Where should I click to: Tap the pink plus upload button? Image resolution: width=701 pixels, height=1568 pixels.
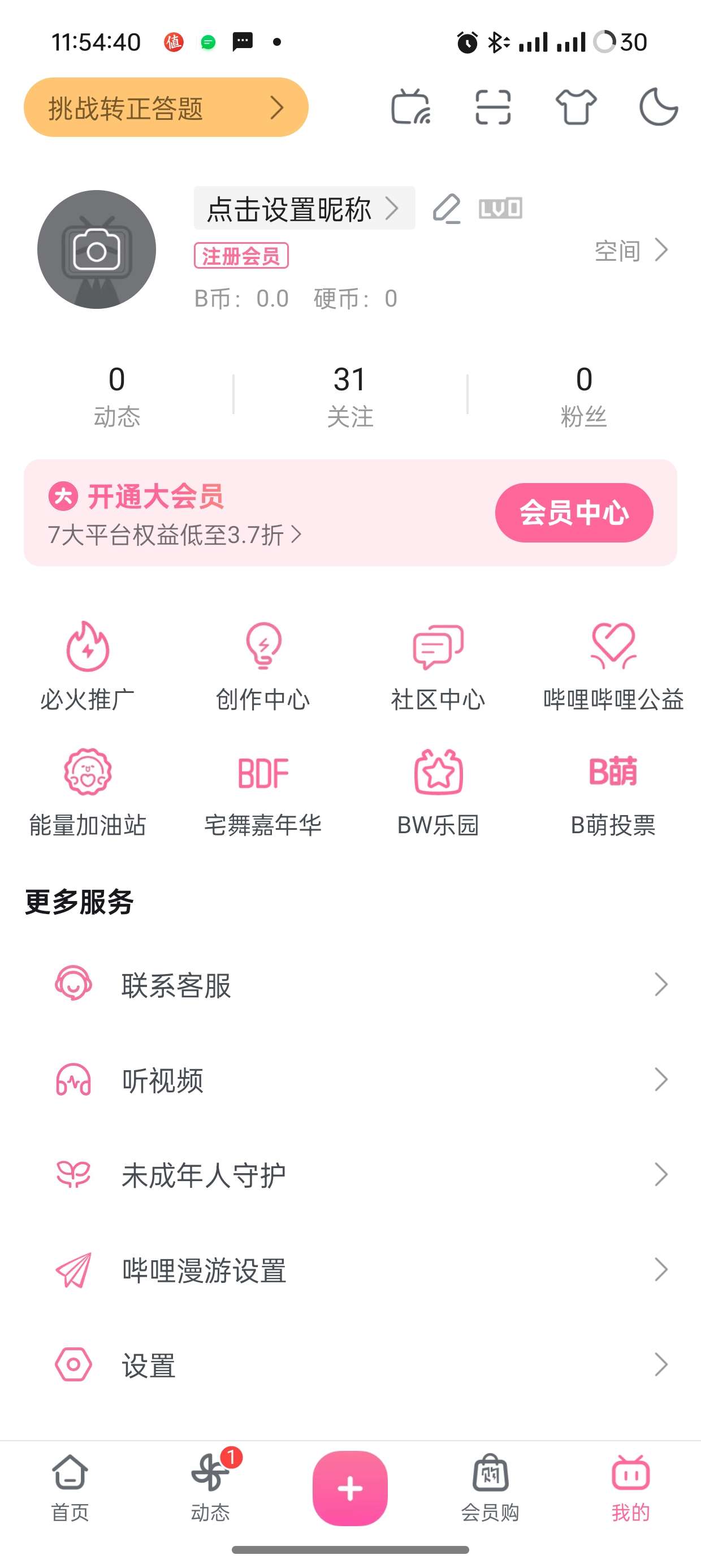[350, 1488]
